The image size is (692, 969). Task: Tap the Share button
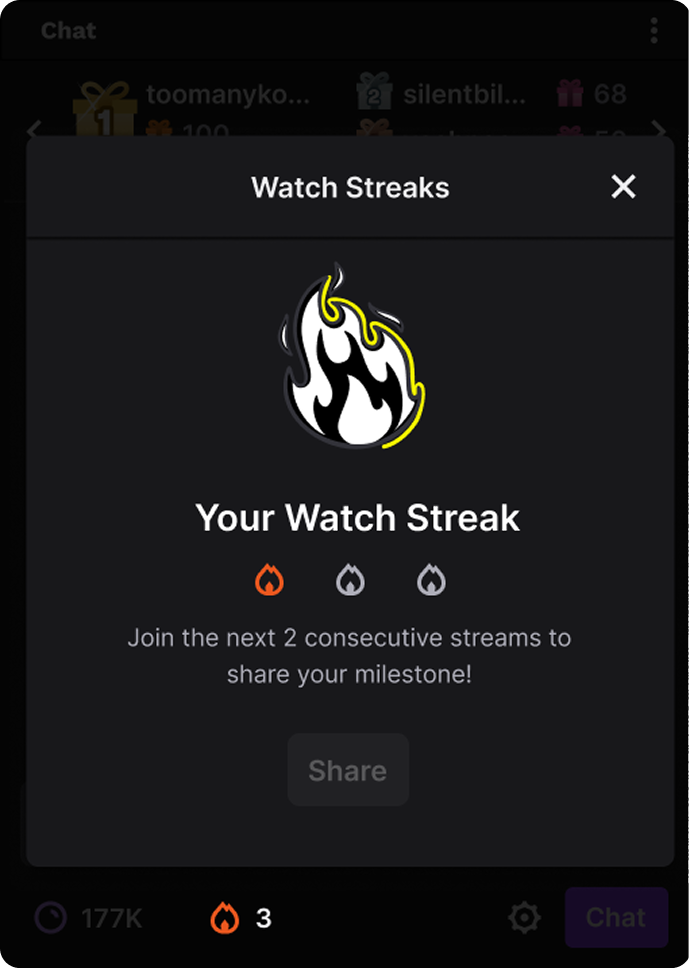click(348, 770)
